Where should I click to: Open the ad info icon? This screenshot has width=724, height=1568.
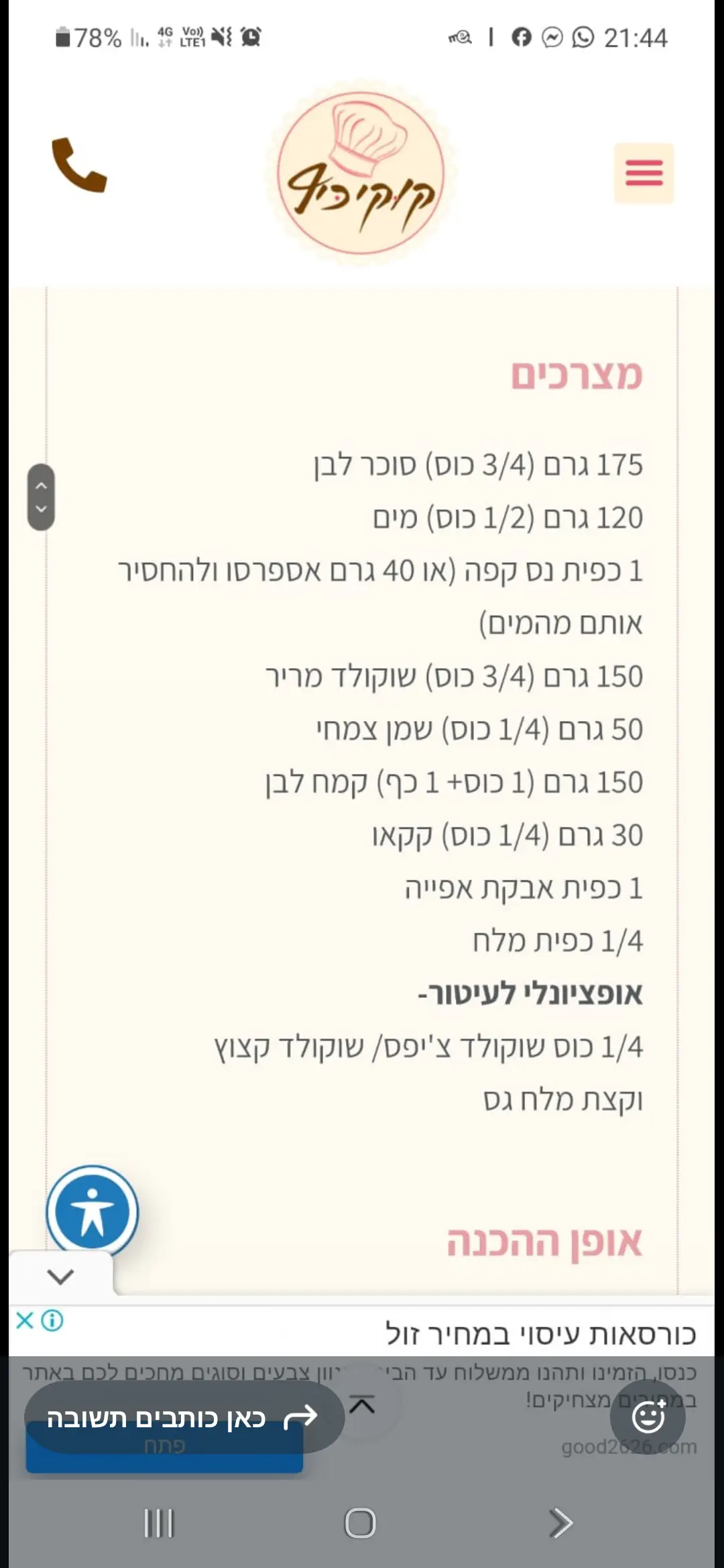tap(52, 1321)
